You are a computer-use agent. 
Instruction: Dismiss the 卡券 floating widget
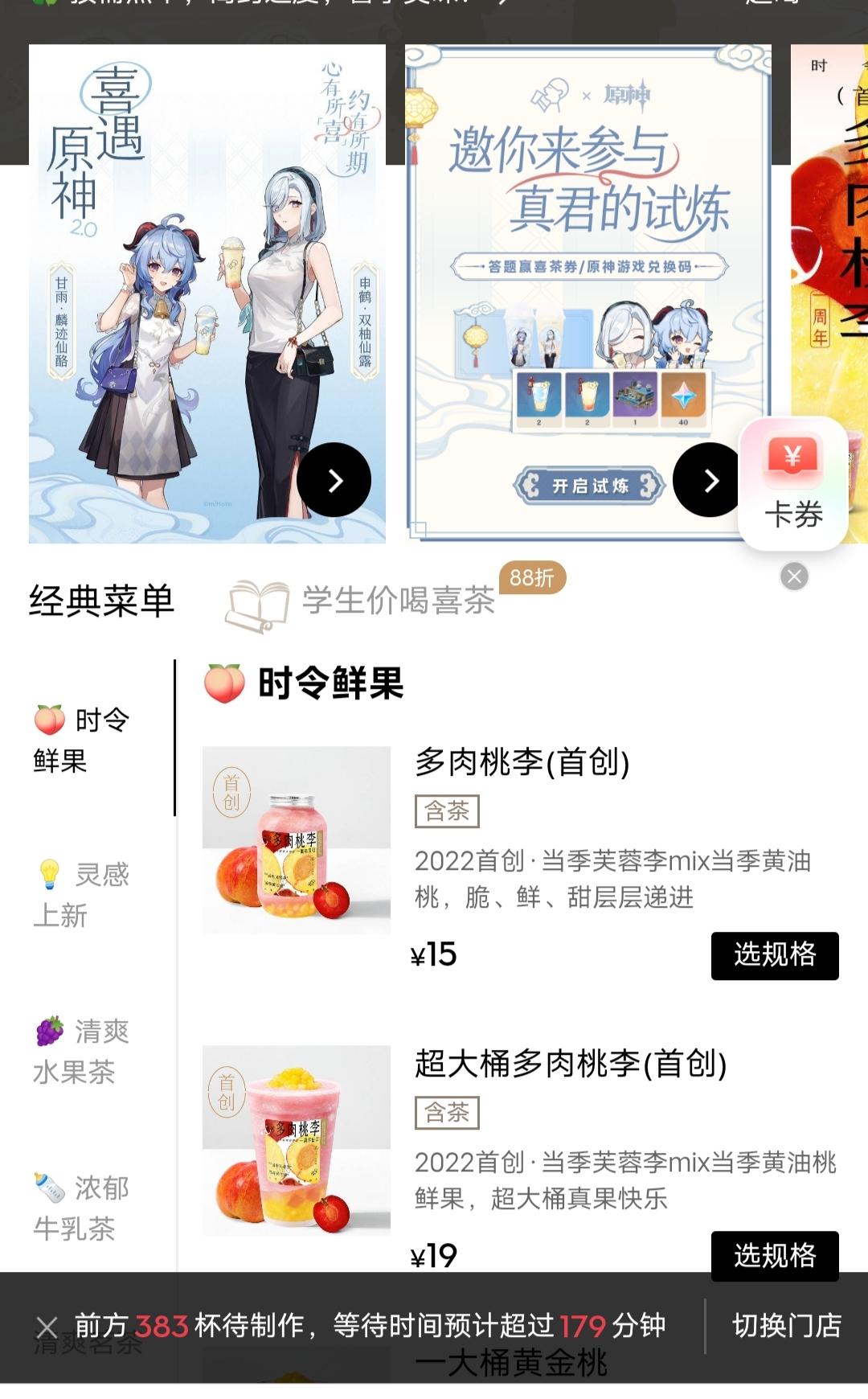pyautogui.click(x=794, y=576)
